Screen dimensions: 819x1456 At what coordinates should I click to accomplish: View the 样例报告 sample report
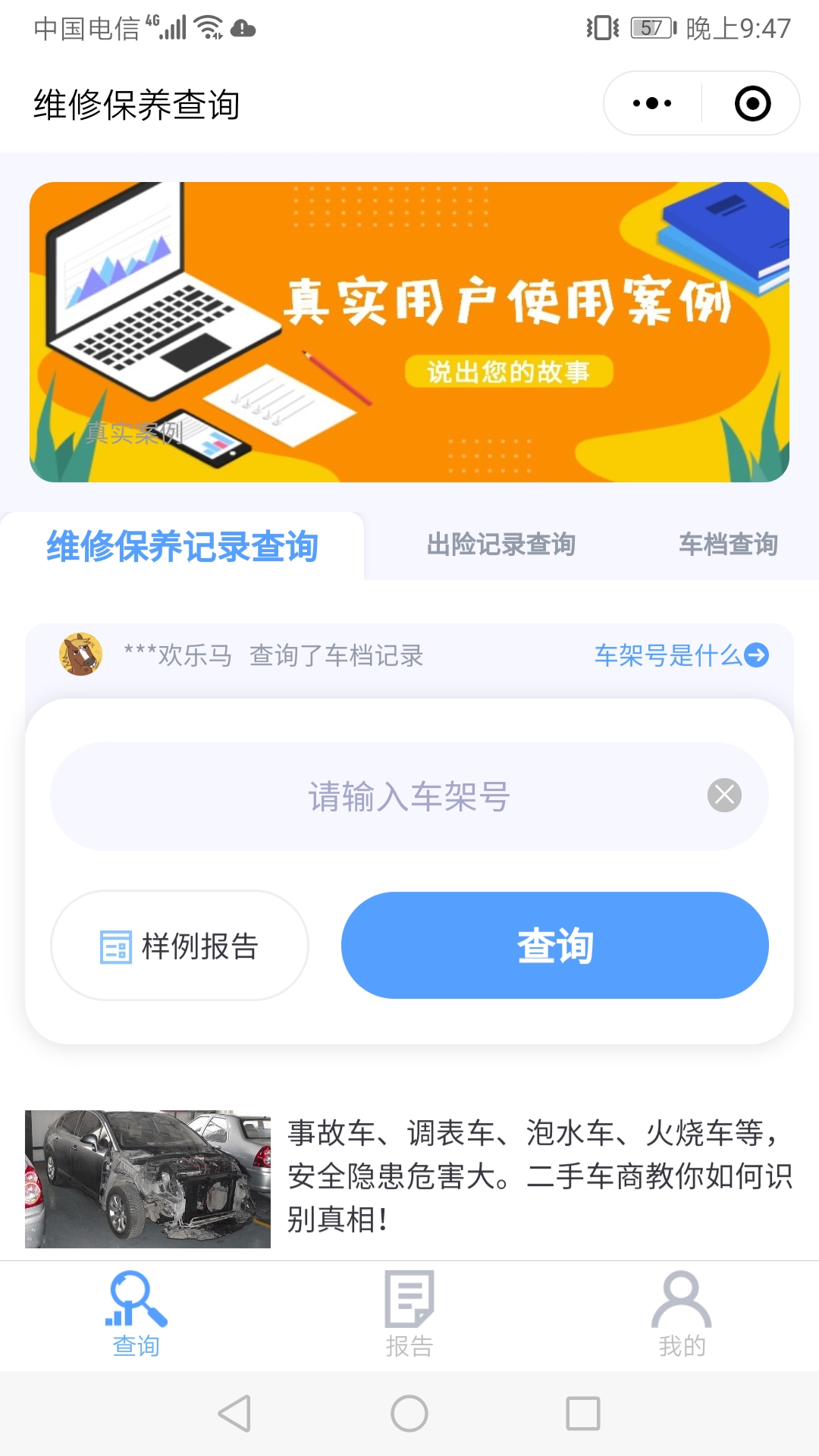point(180,946)
